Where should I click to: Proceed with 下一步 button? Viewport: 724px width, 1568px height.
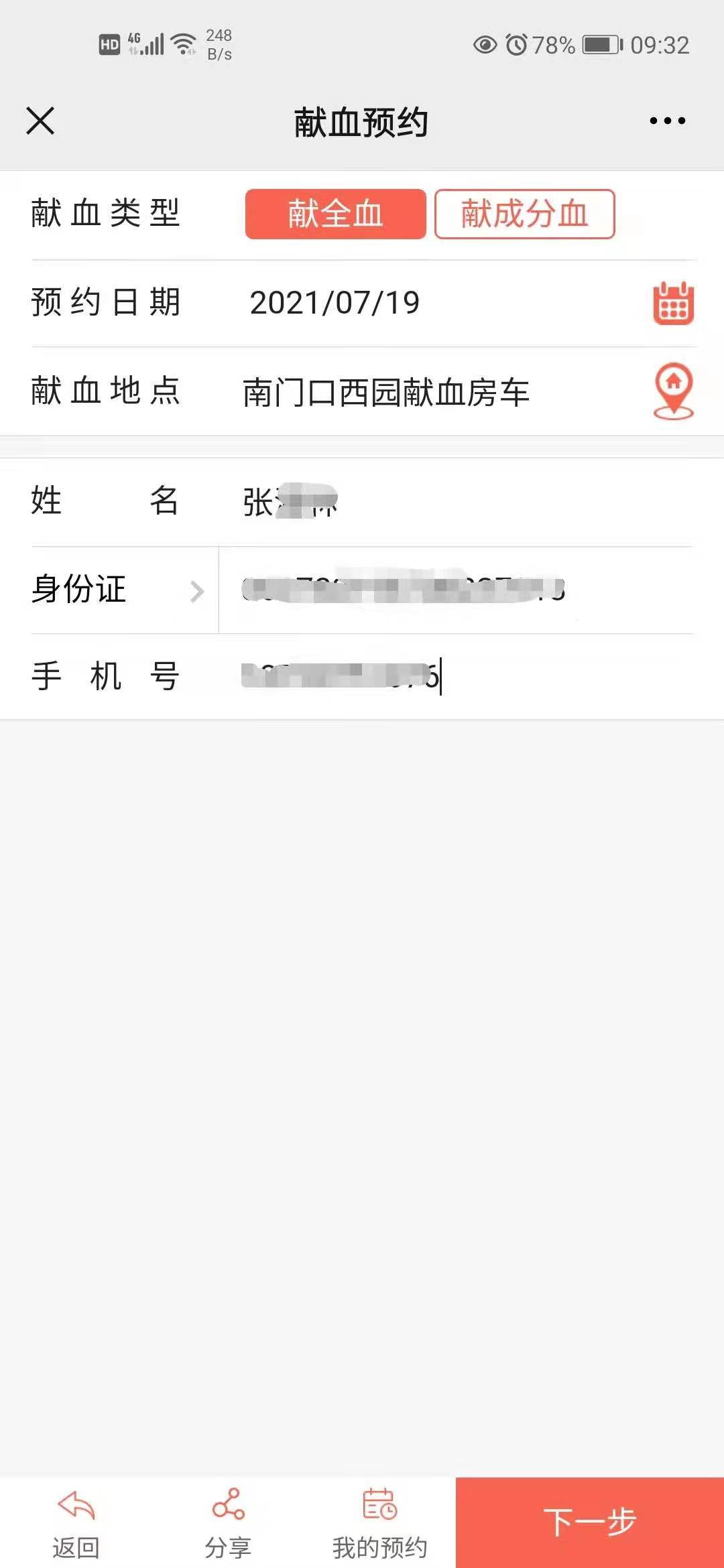(x=589, y=1521)
